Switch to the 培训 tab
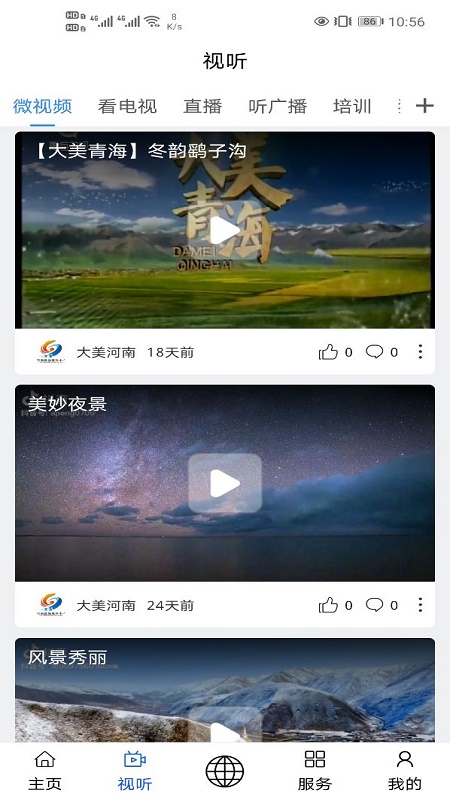 pyautogui.click(x=352, y=106)
